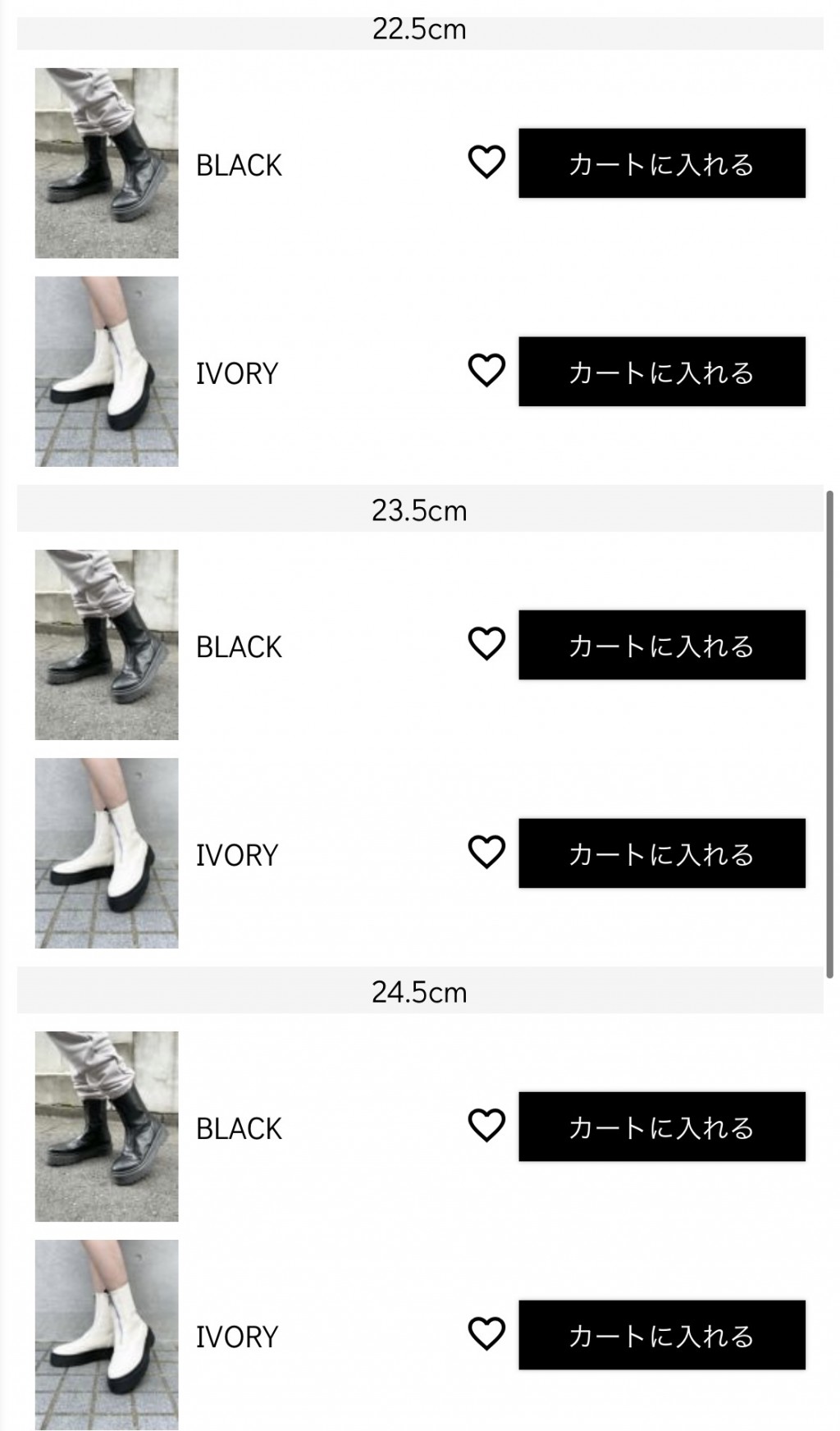Screen dimensions: 840x1431
Task: Favorite the 22.5cm BLACK boots
Action: tap(486, 162)
